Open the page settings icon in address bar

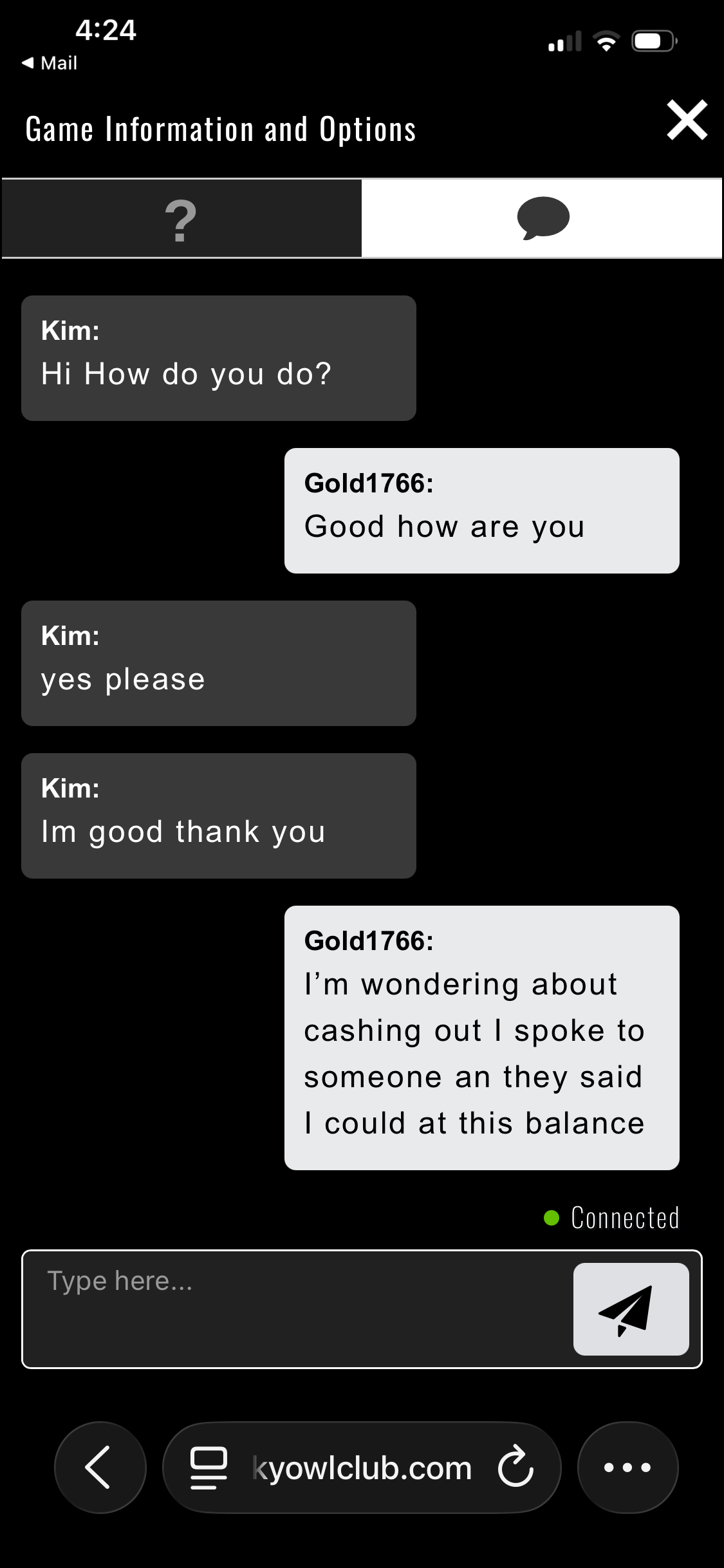pyautogui.click(x=209, y=1468)
